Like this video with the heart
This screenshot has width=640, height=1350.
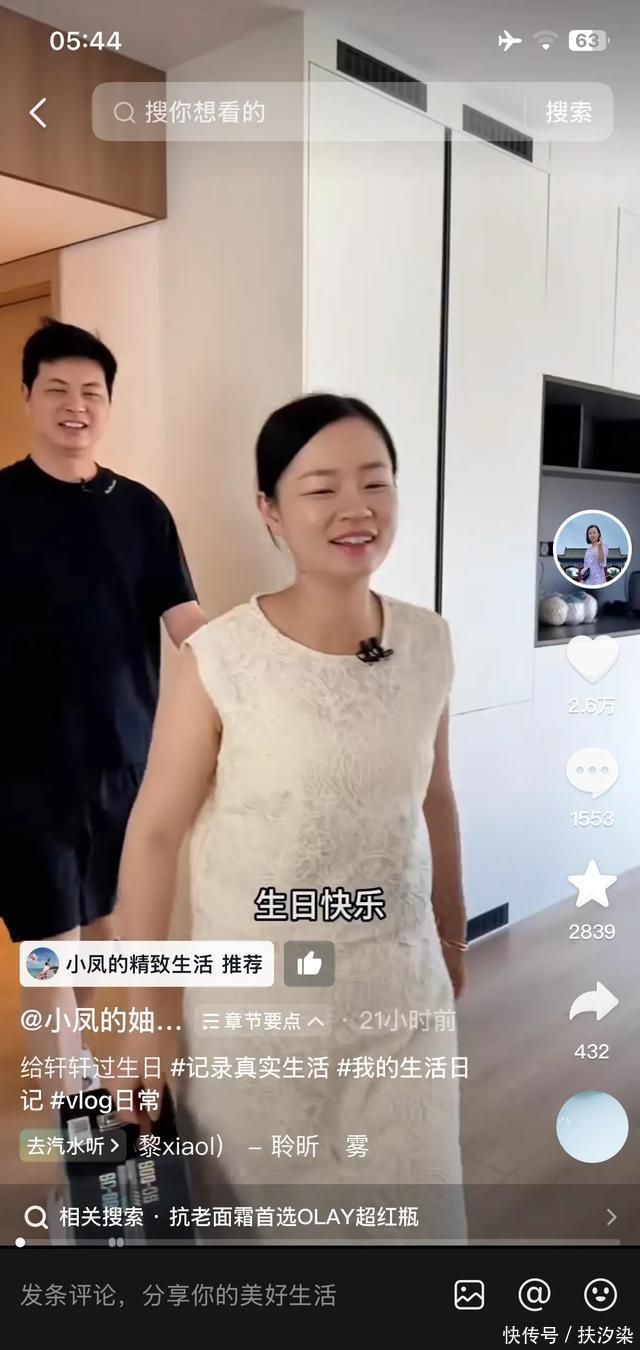[x=592, y=661]
